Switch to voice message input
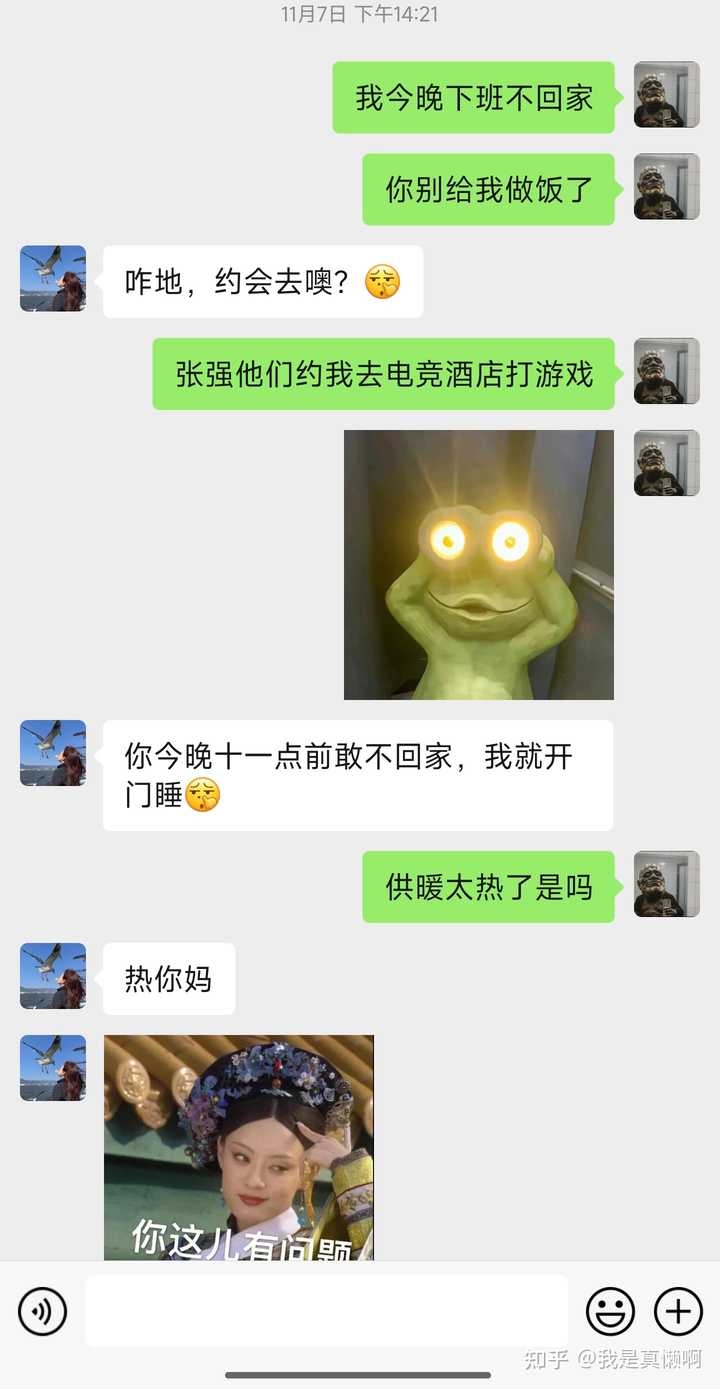The width and height of the screenshot is (720, 1389). tap(43, 1311)
